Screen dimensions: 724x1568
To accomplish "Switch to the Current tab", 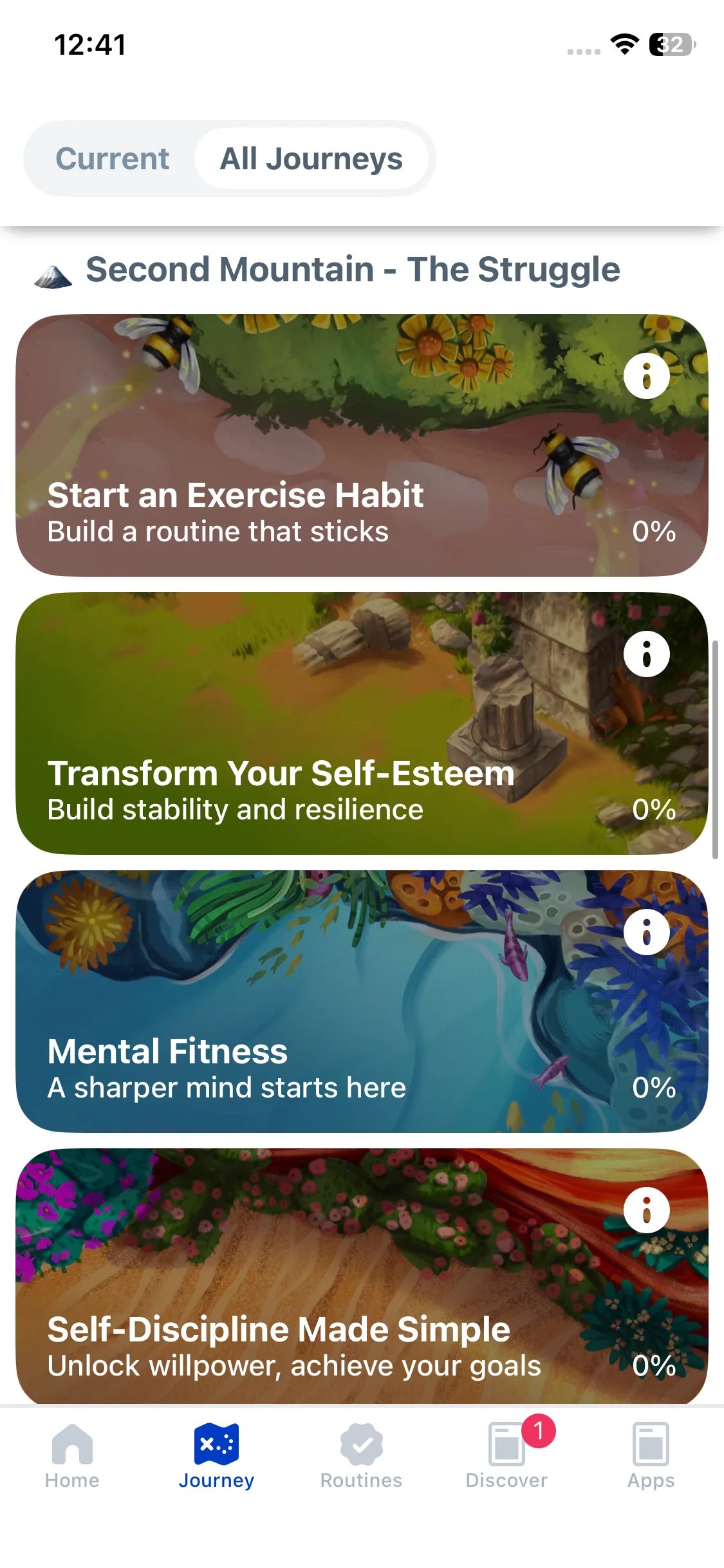I will point(112,158).
